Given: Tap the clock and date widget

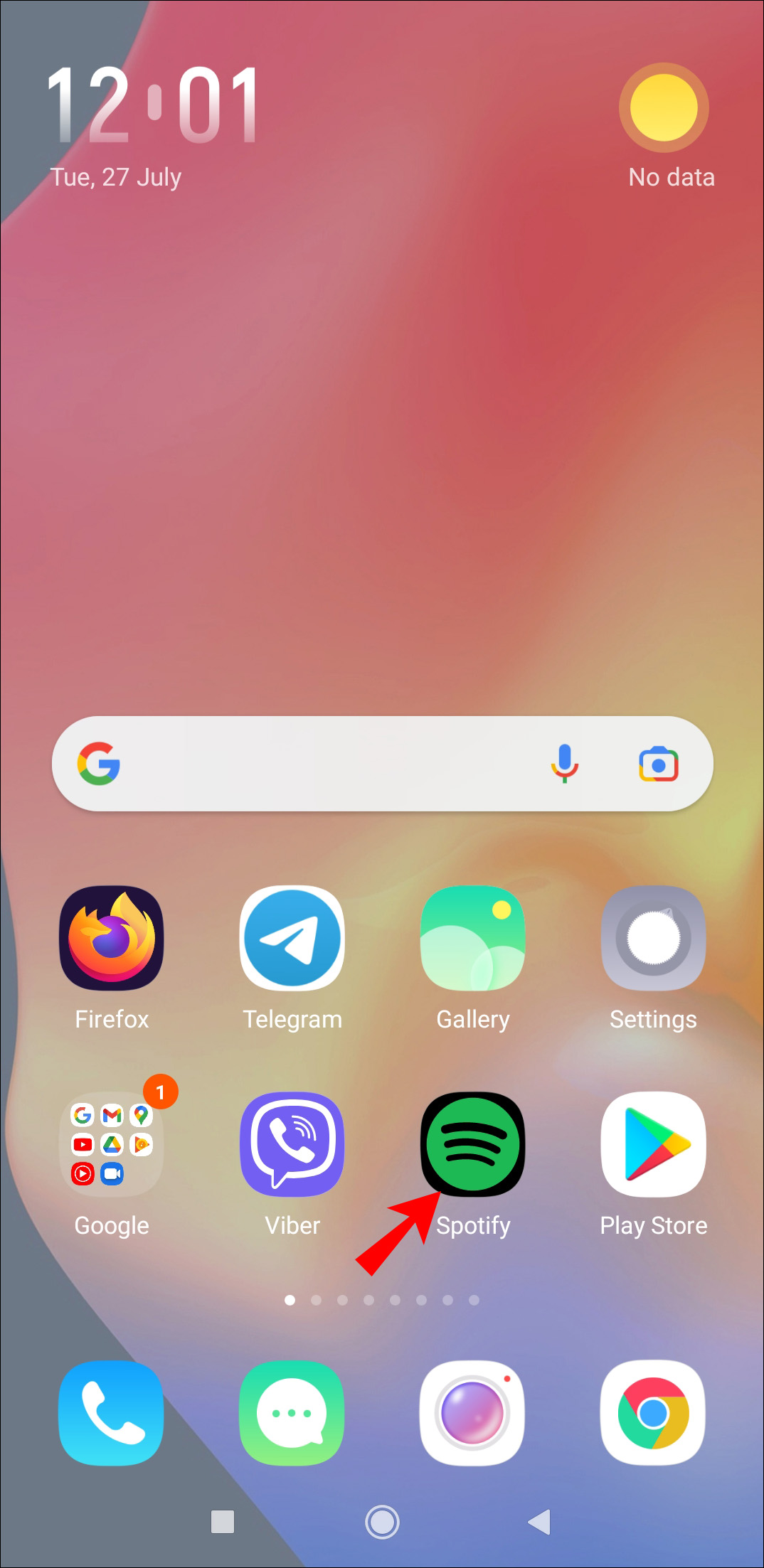Looking at the screenshot, I should (x=152, y=124).
